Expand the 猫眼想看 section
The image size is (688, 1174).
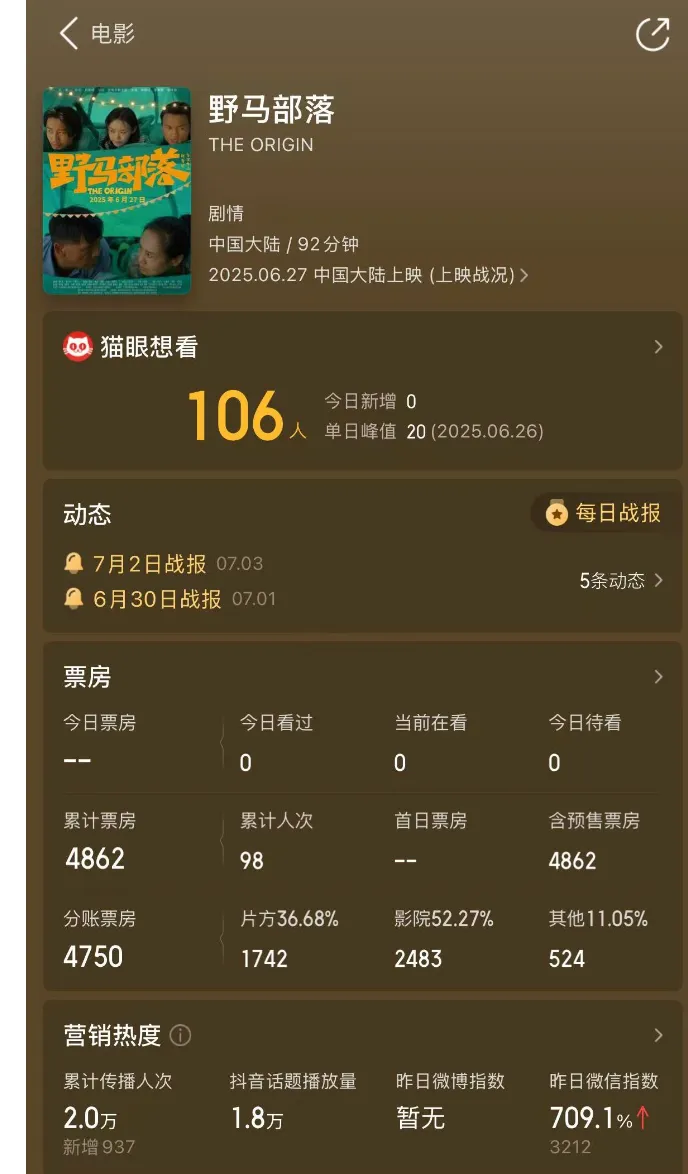pos(657,347)
